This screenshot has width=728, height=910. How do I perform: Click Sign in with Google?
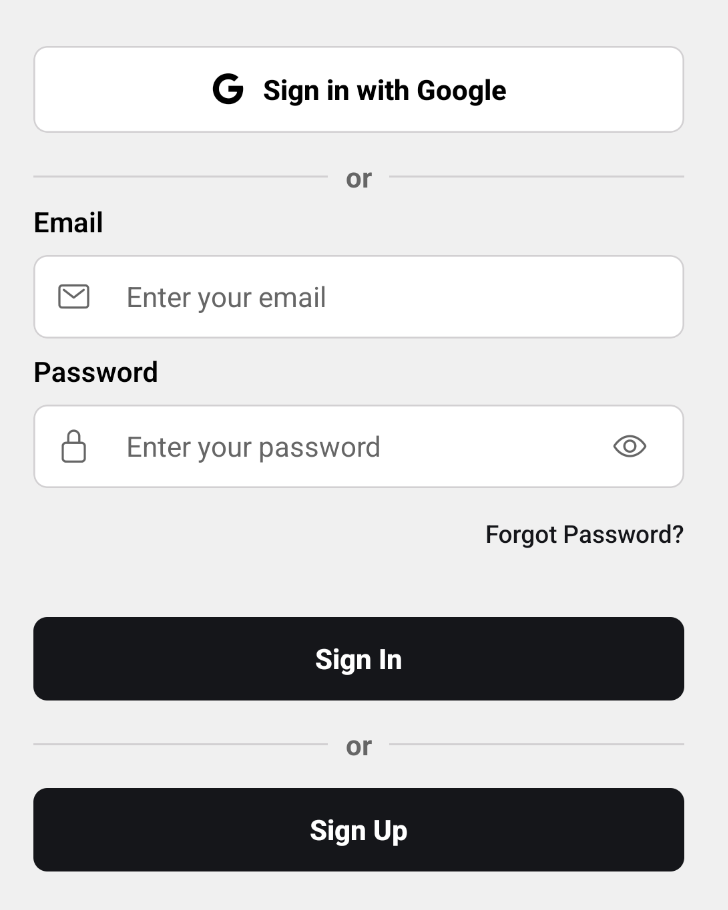pyautogui.click(x=358, y=89)
